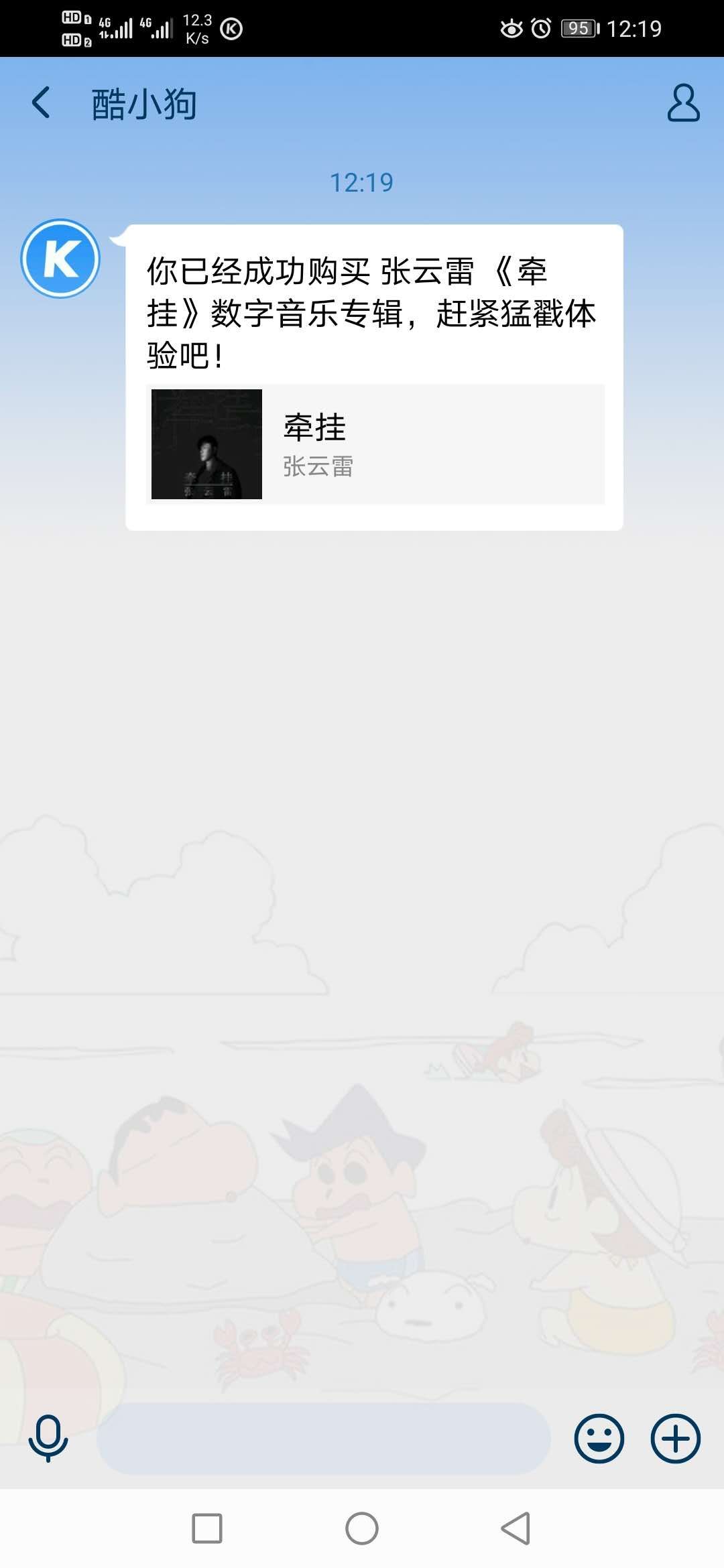Go to the system home screen
Image resolution: width=724 pixels, height=1568 pixels.
pos(361,1528)
